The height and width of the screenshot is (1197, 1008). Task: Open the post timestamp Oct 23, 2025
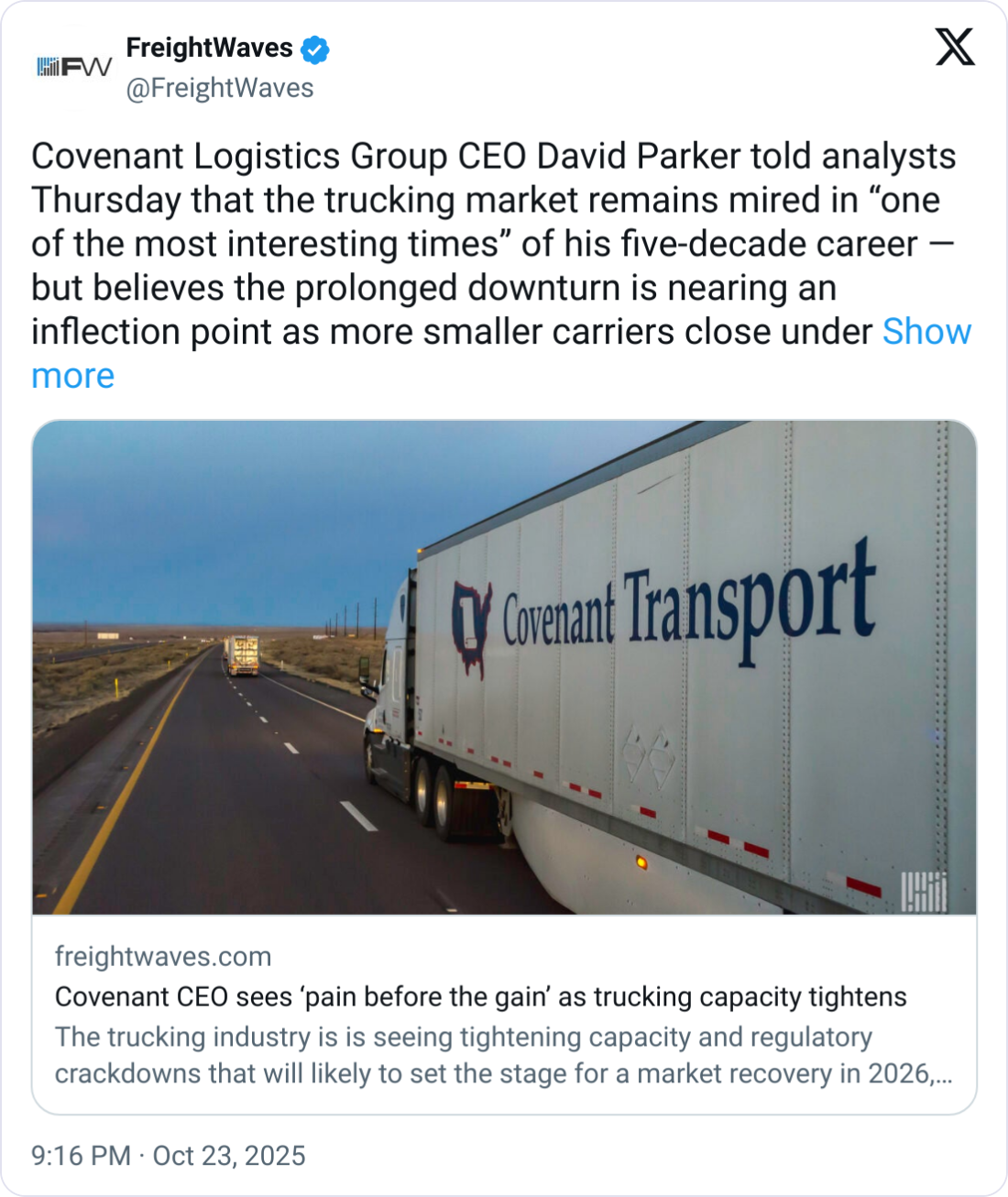coord(169,1155)
